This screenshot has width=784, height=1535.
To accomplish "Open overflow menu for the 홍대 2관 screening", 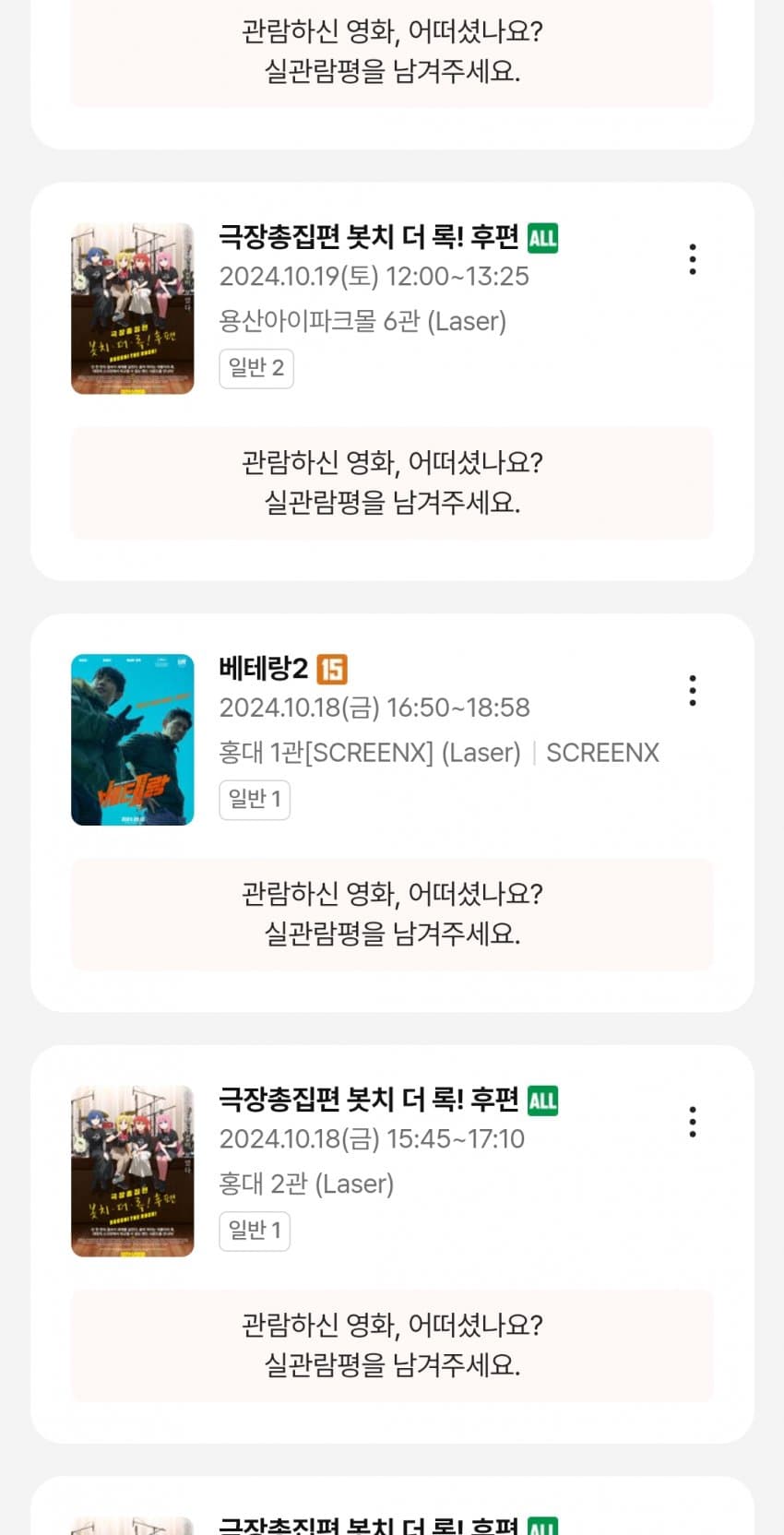I will tap(693, 1122).
